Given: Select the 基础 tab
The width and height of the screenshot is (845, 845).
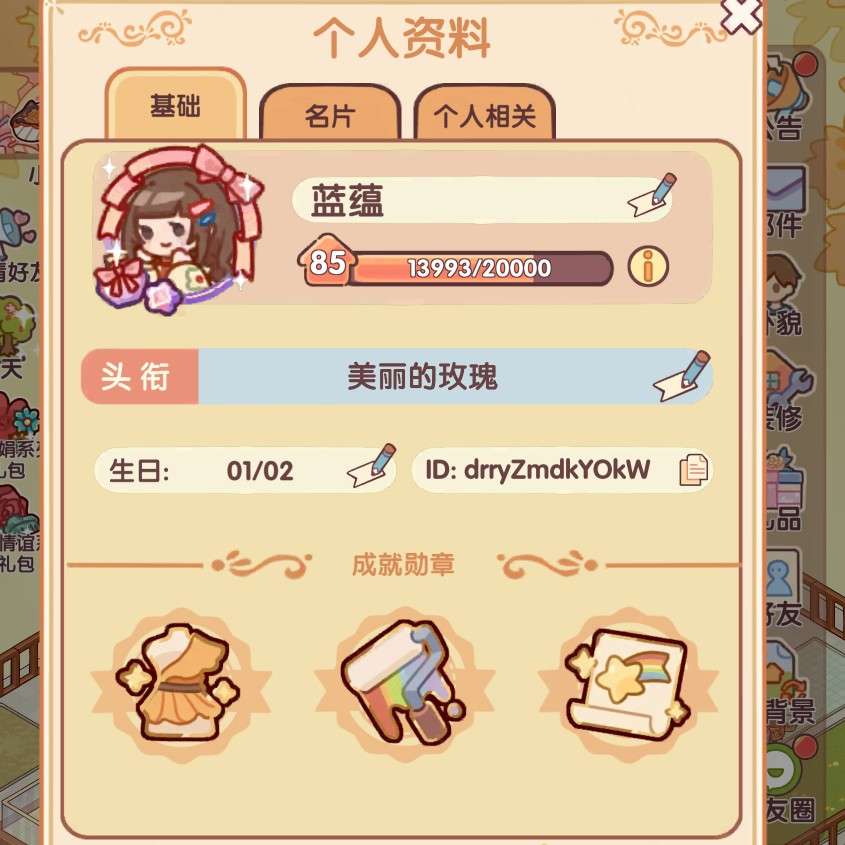Looking at the screenshot, I should (175, 107).
